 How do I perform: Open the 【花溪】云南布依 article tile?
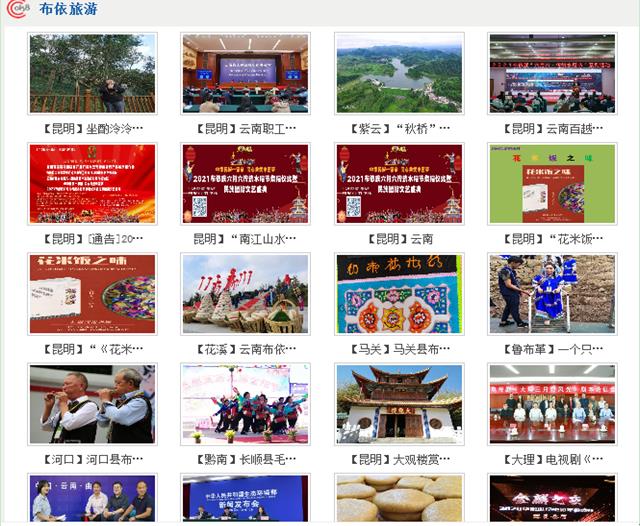[245, 294]
